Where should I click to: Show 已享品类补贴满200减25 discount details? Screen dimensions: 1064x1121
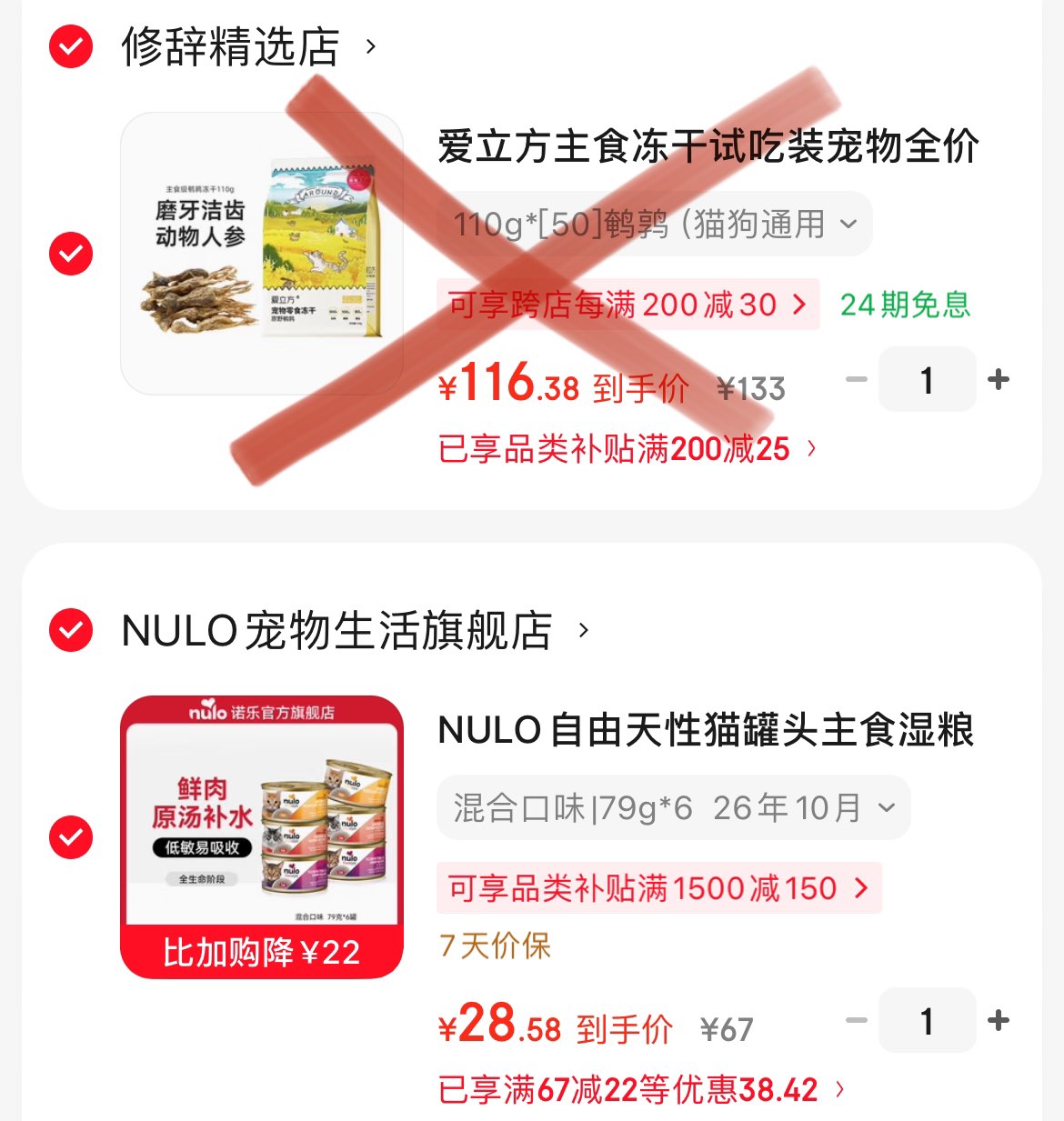coord(627,448)
